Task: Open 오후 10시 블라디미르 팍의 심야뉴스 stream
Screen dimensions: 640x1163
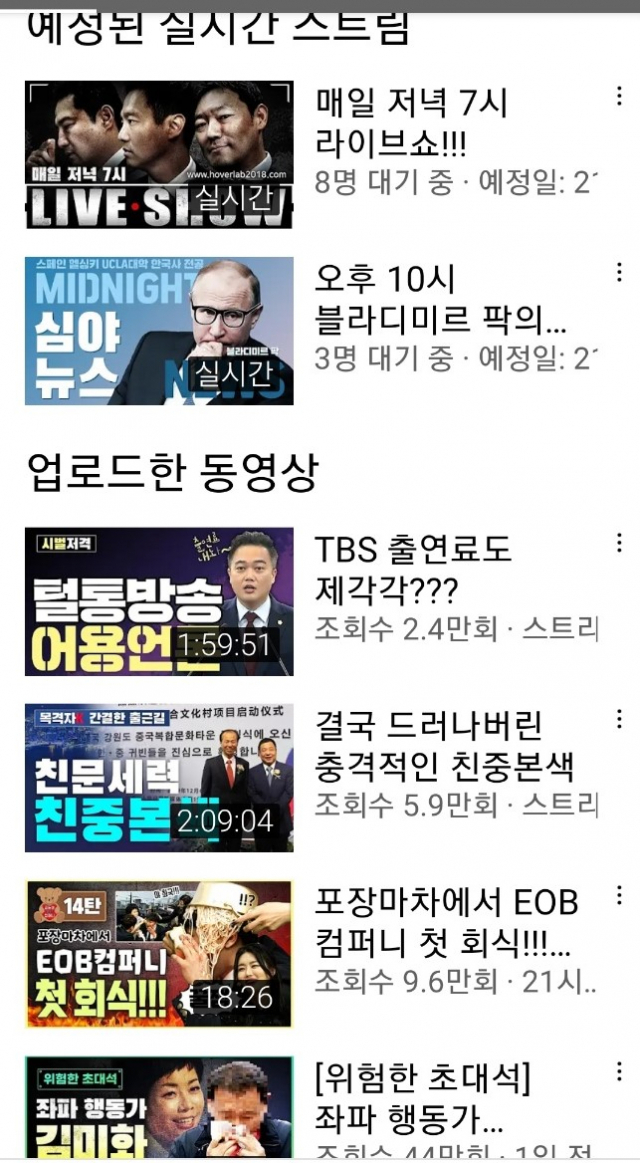Action: tap(159, 331)
